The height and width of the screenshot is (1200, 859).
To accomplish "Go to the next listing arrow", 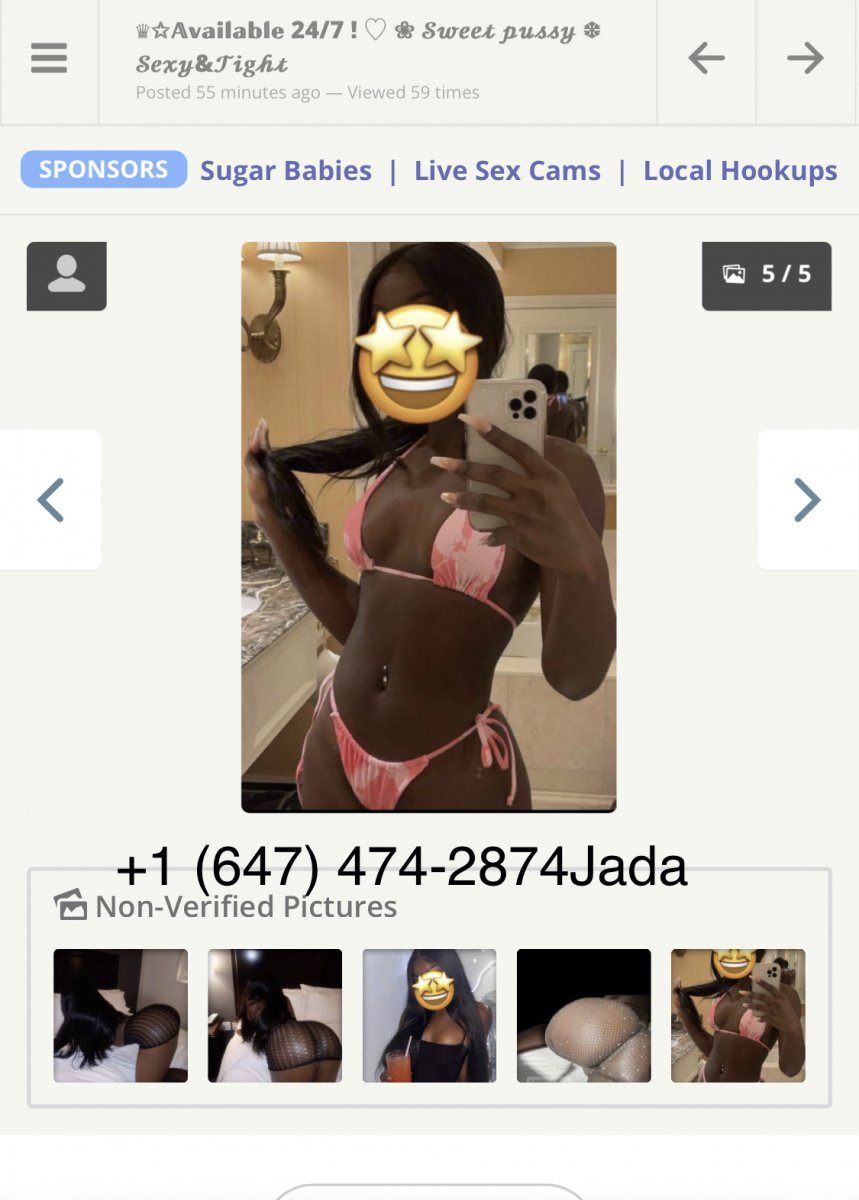I will tap(806, 60).
